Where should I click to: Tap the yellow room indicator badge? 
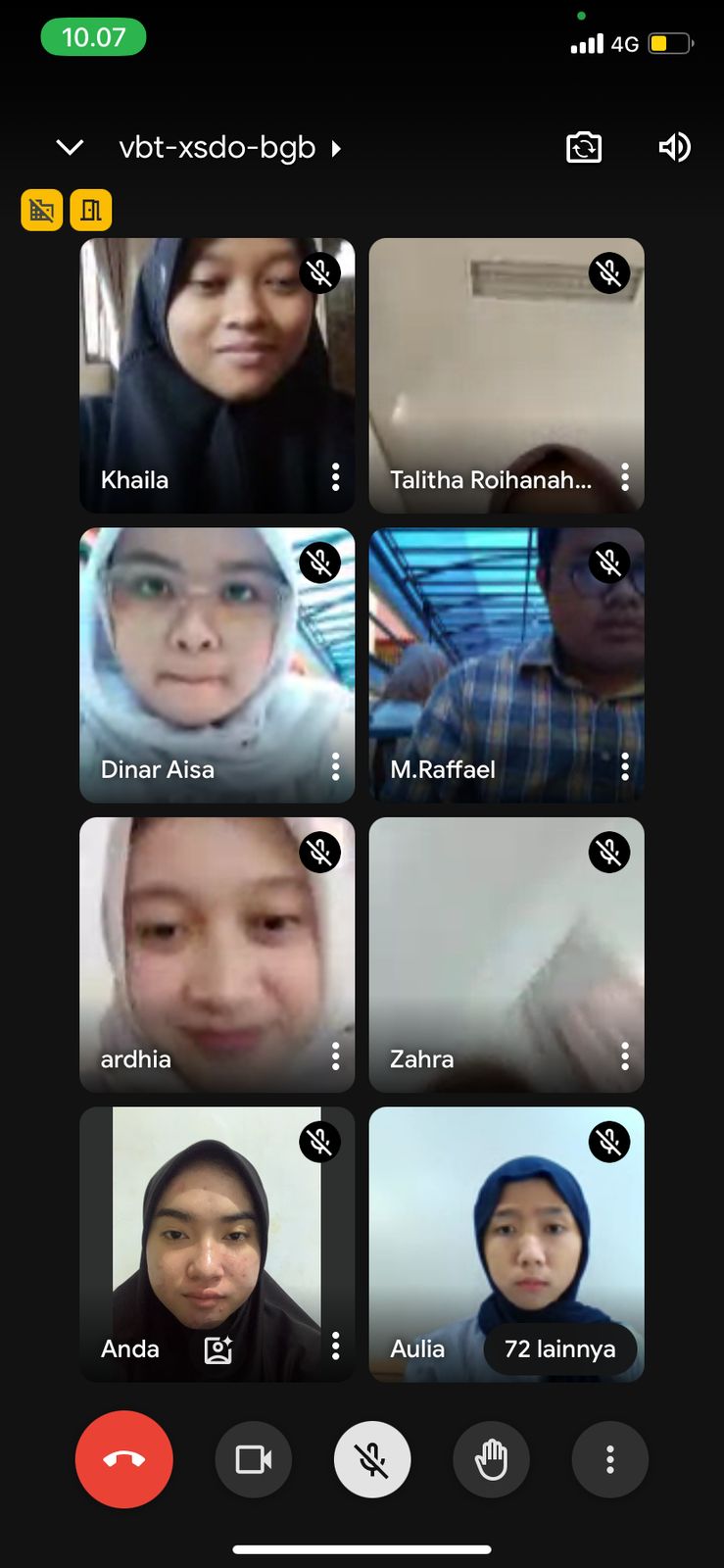click(x=90, y=210)
